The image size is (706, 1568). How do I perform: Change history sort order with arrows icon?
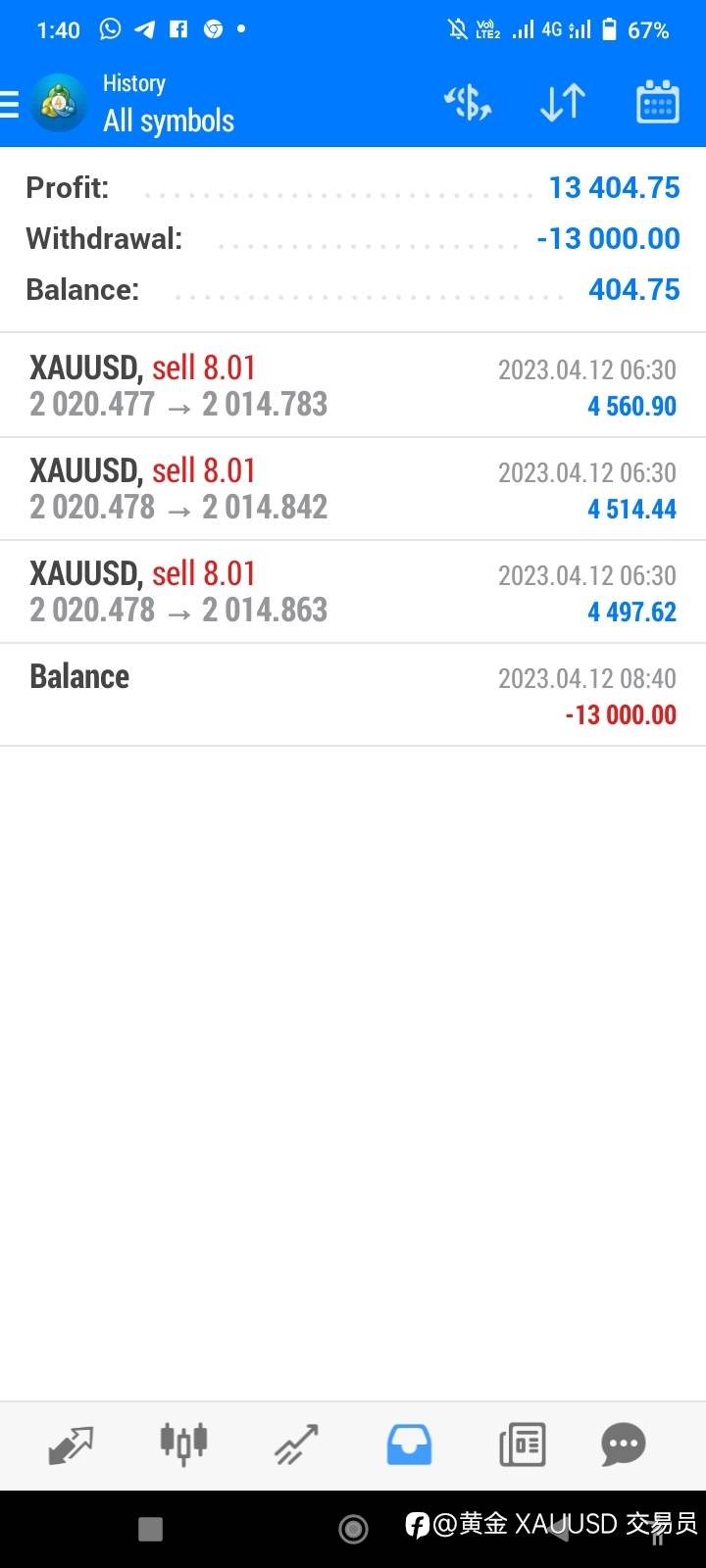pos(563,102)
